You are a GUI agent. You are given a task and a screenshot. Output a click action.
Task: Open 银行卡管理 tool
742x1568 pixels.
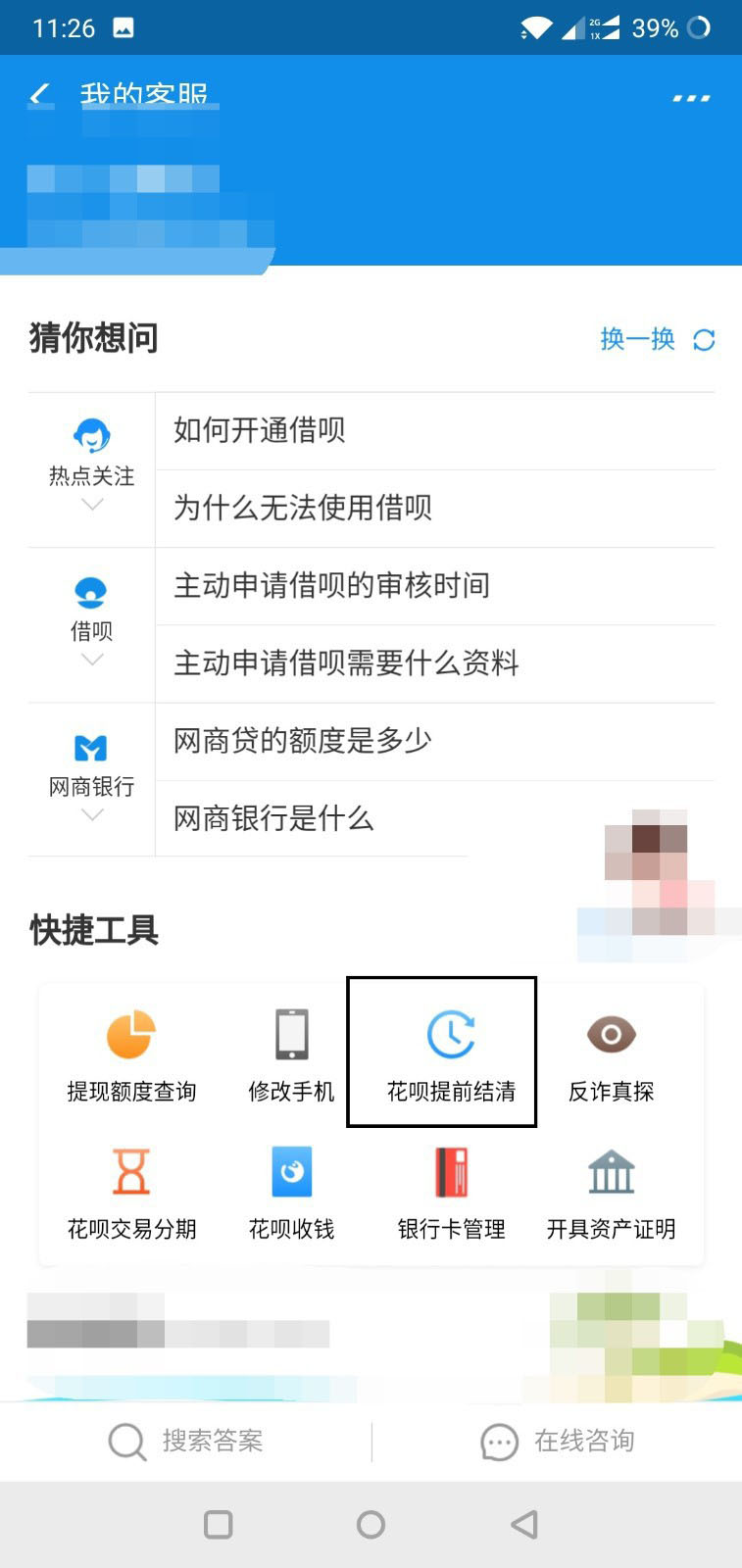point(451,1193)
